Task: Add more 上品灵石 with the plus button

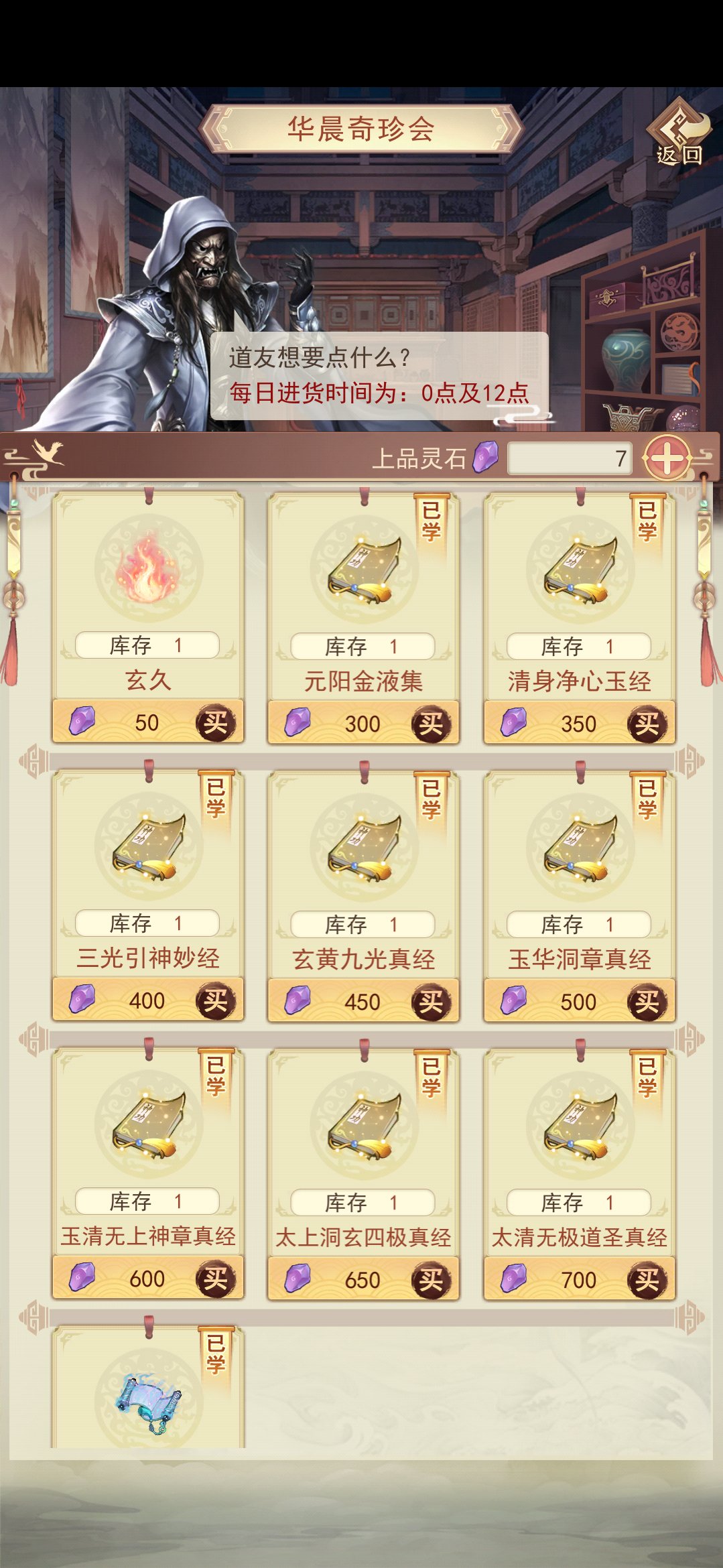Action: 666,458
